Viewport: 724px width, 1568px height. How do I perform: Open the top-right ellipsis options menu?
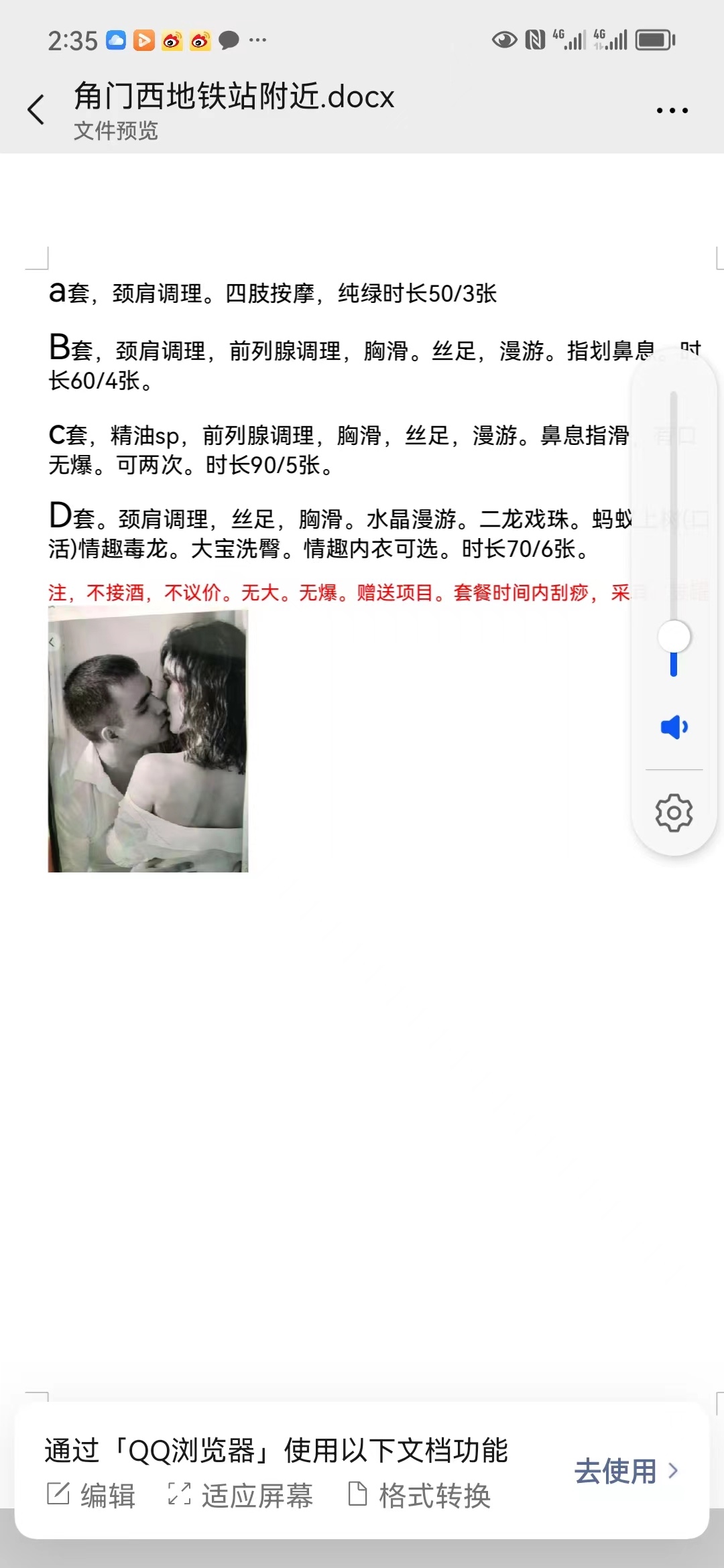click(671, 109)
